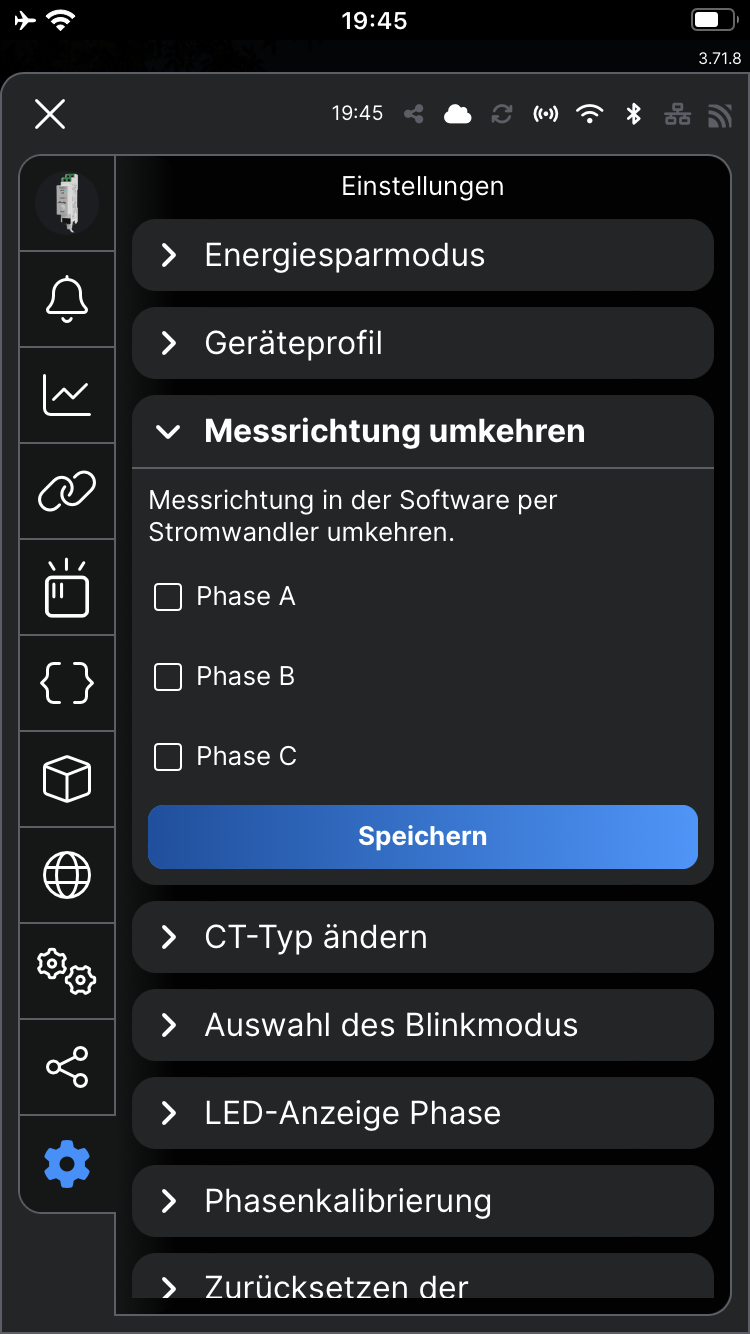Open the notifications bell tab
Image resolution: width=750 pixels, height=1334 pixels.
67,299
